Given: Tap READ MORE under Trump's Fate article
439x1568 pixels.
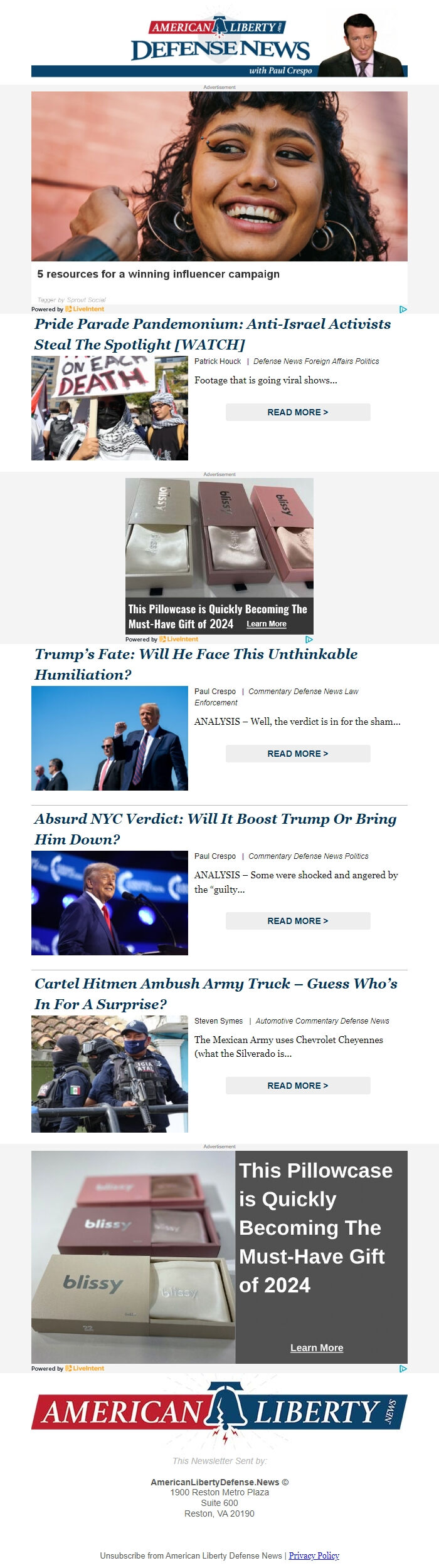Looking at the screenshot, I should (297, 754).
